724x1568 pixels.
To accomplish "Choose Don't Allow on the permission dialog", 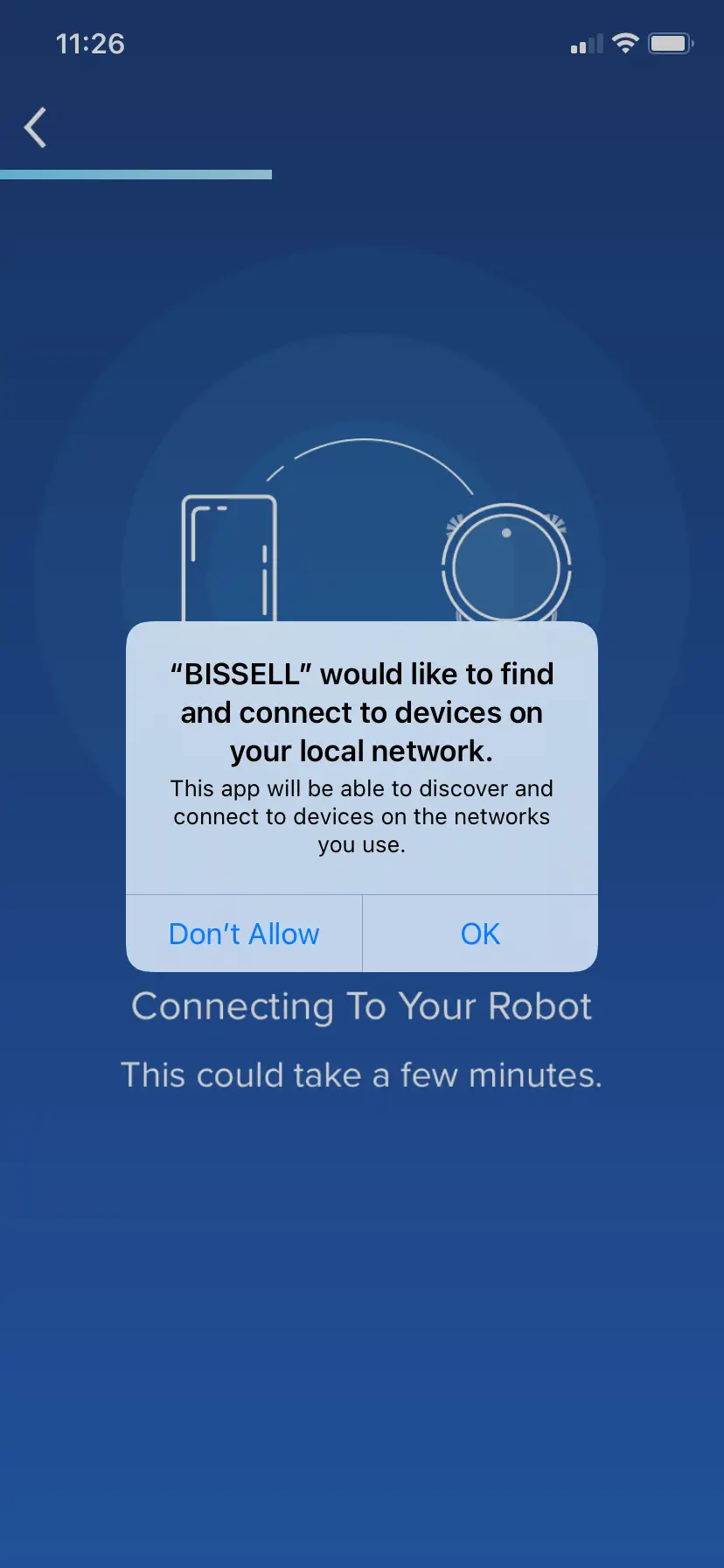I will [x=244, y=934].
